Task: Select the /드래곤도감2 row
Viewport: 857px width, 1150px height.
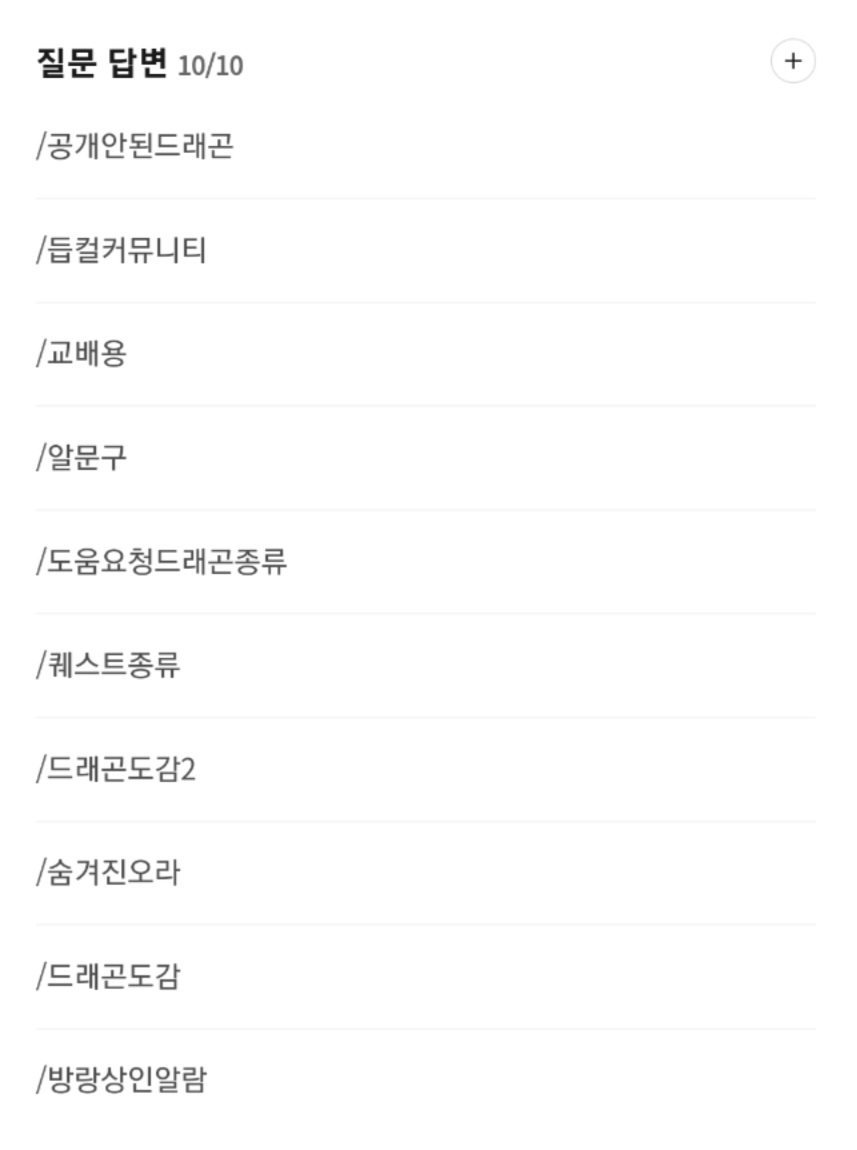Action: (x=116, y=770)
